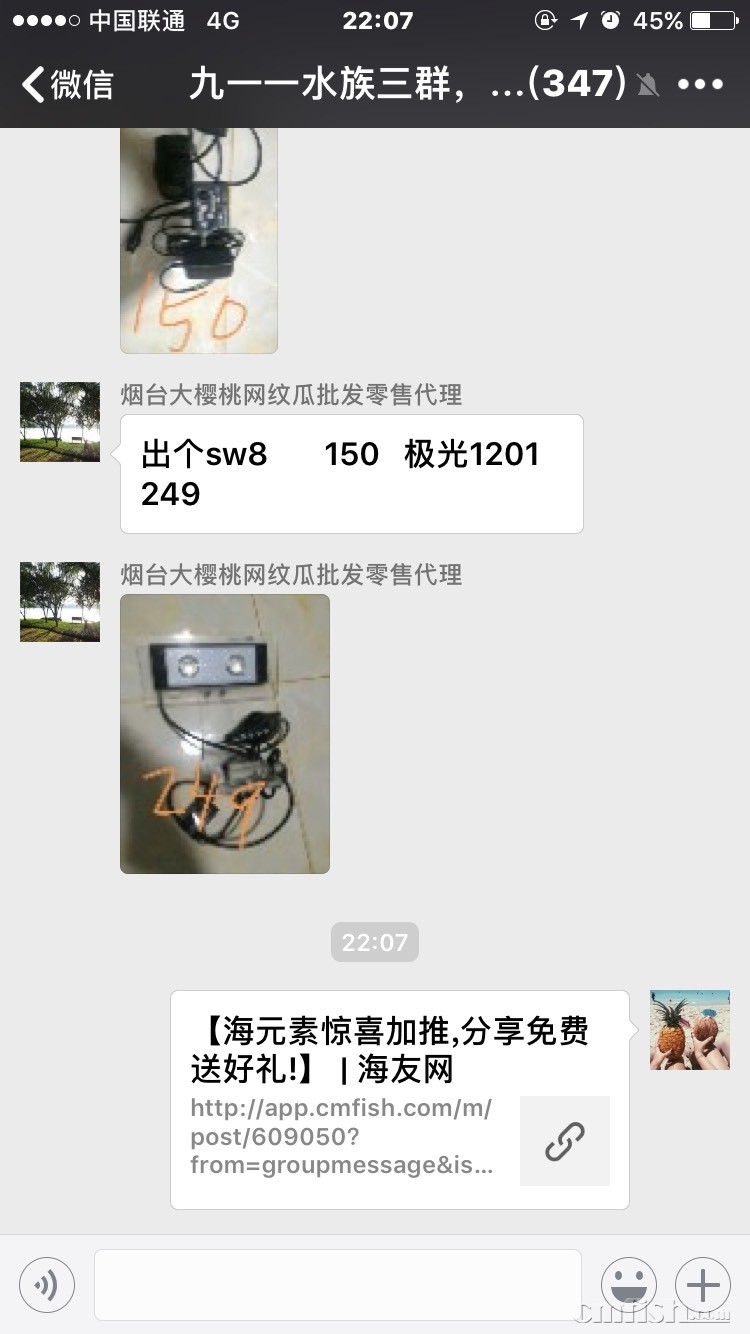Open the shared 海元素惊喜加推 link card
750x1334 pixels.
pyautogui.click(x=399, y=1099)
